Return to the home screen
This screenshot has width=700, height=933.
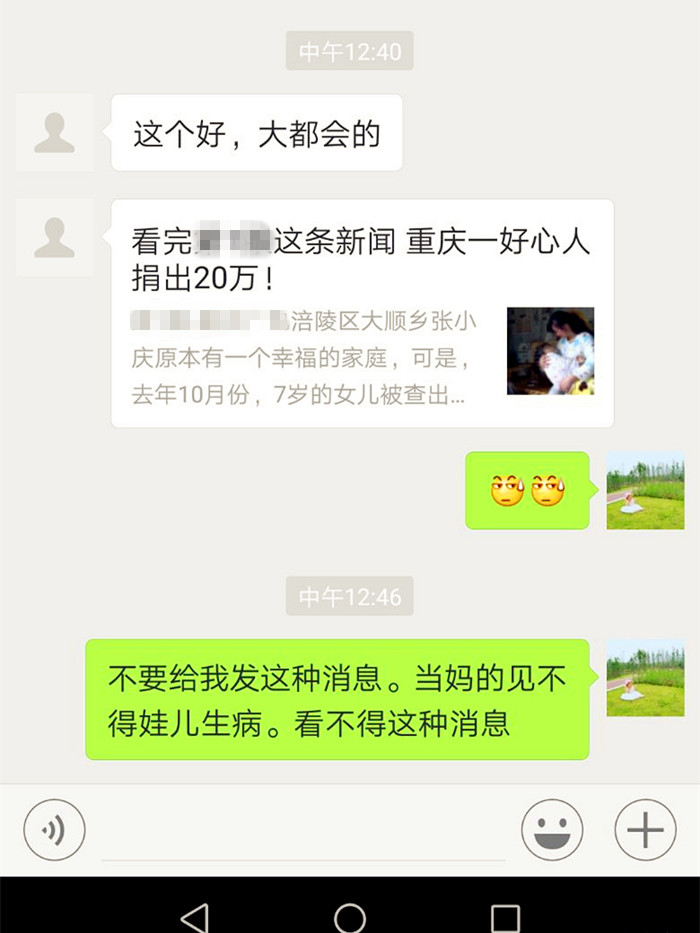350,915
